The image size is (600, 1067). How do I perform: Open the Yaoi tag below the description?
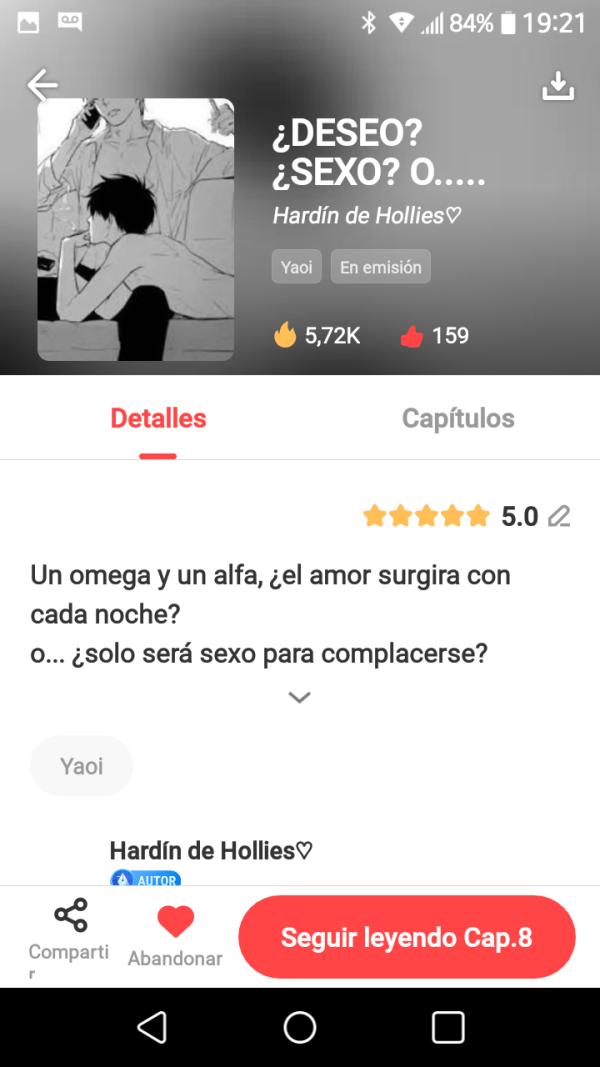pyautogui.click(x=81, y=766)
